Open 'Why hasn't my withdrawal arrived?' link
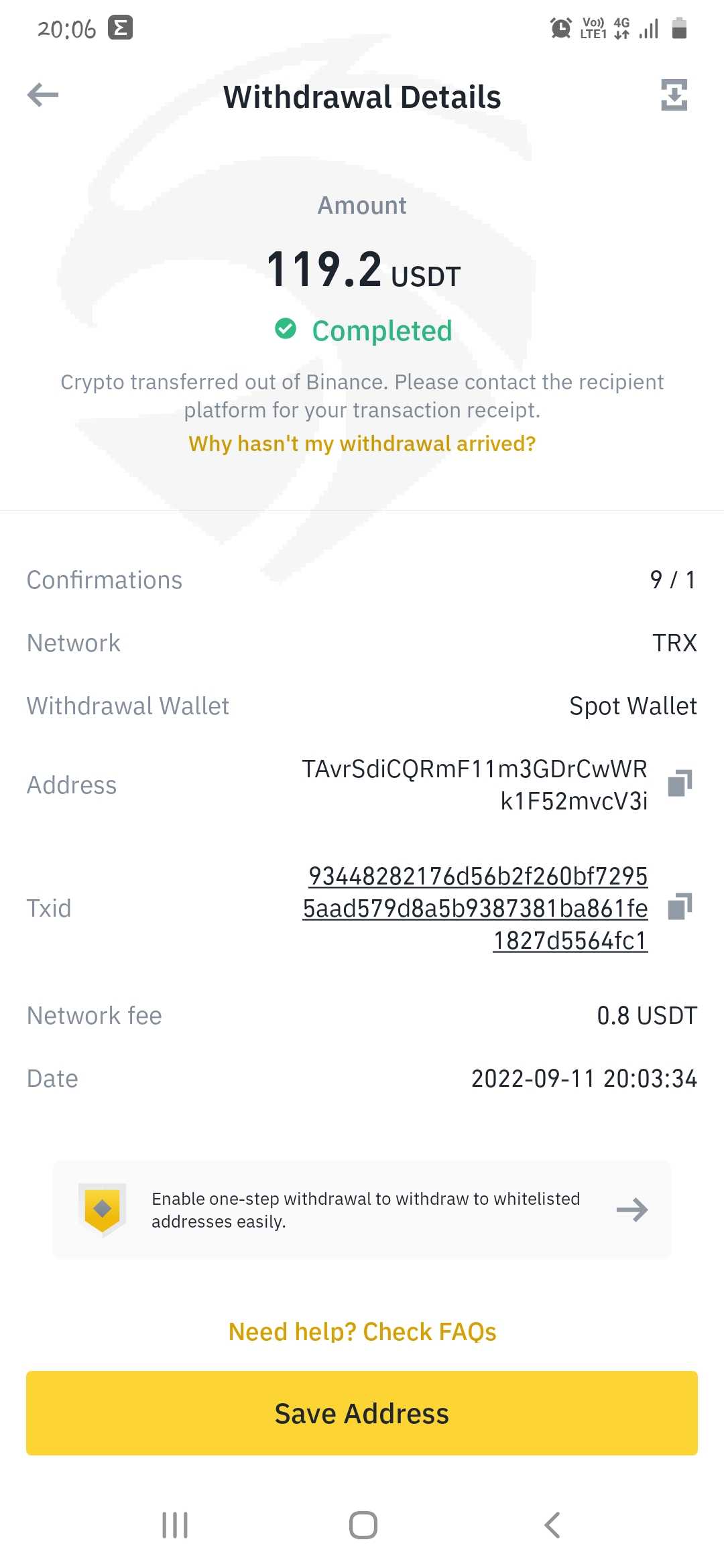Screen dimensions: 724x1568 pyautogui.click(x=362, y=444)
